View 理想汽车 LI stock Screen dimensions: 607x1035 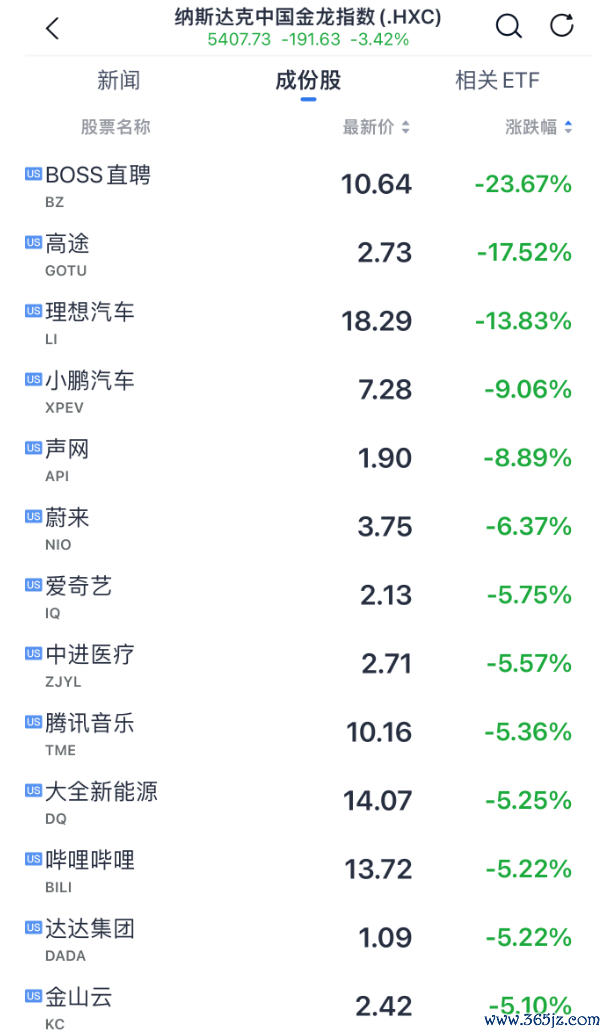tap(304, 323)
